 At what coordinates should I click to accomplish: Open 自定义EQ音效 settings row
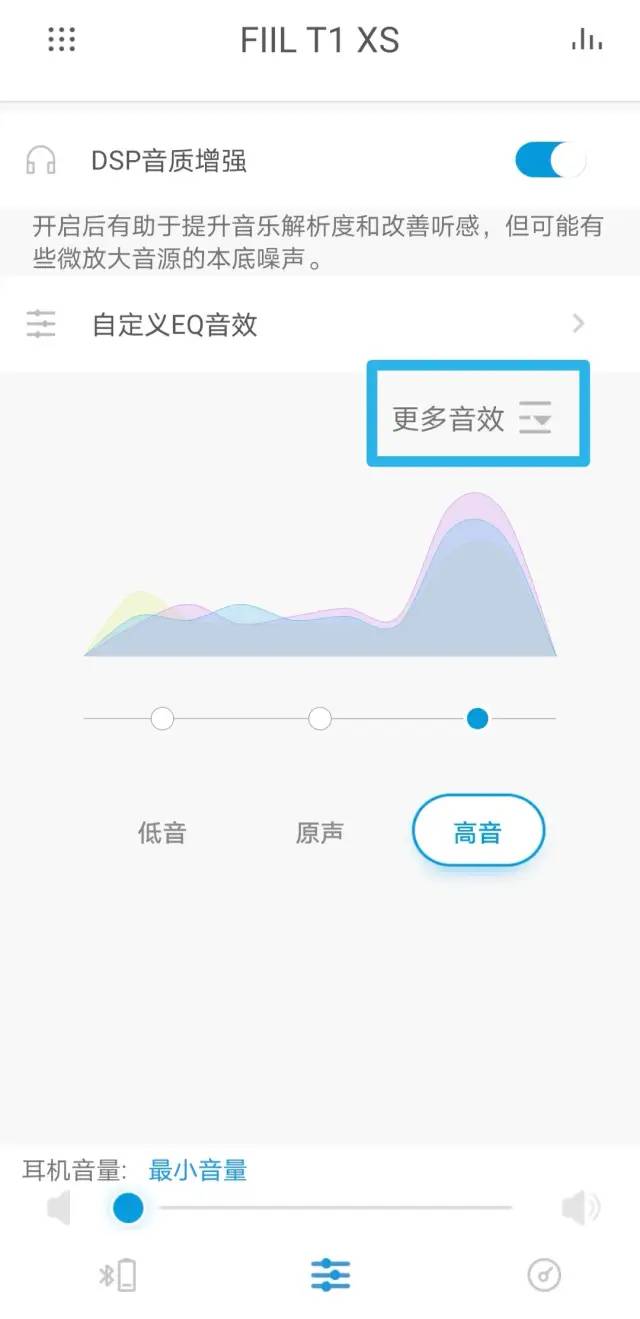click(x=320, y=324)
